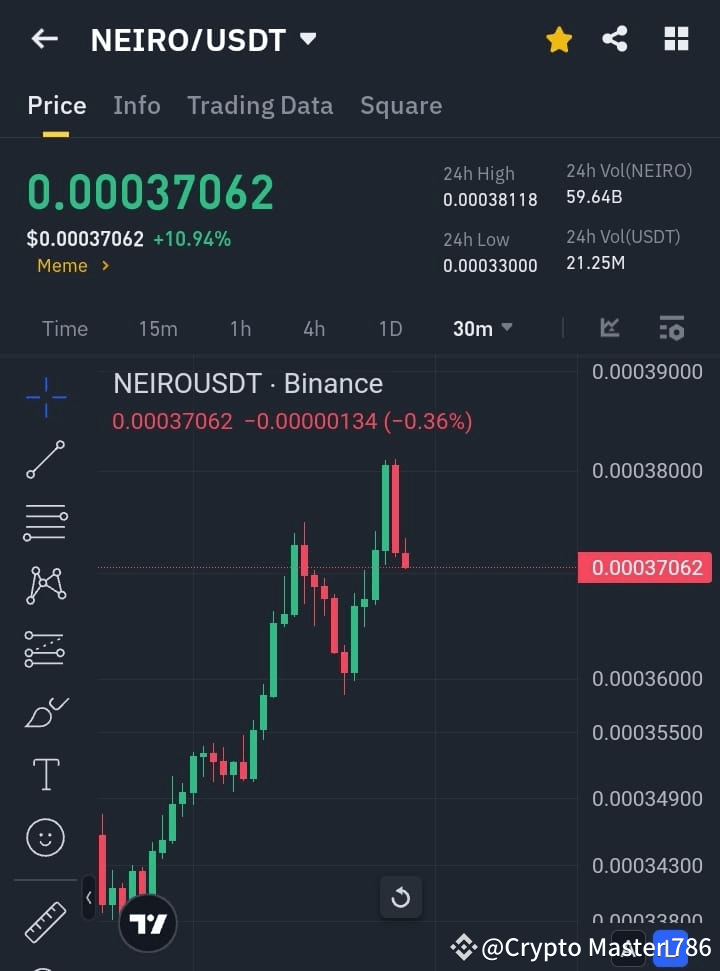Select the 1D timeframe
The height and width of the screenshot is (971, 720).
390,328
